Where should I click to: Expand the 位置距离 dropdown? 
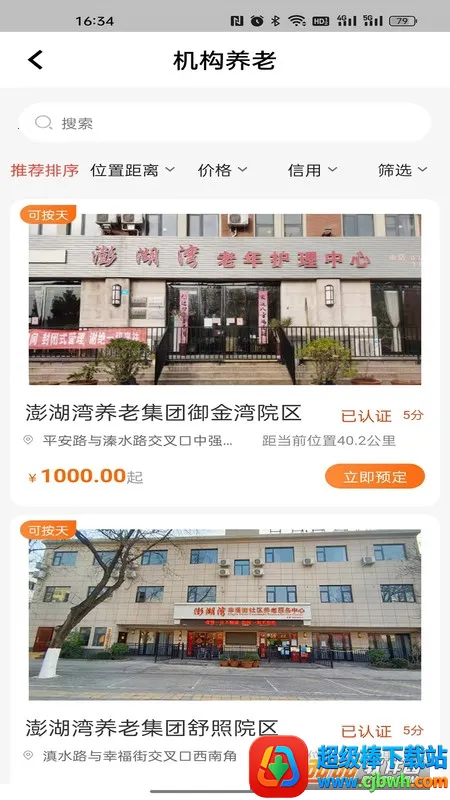pyautogui.click(x=132, y=170)
